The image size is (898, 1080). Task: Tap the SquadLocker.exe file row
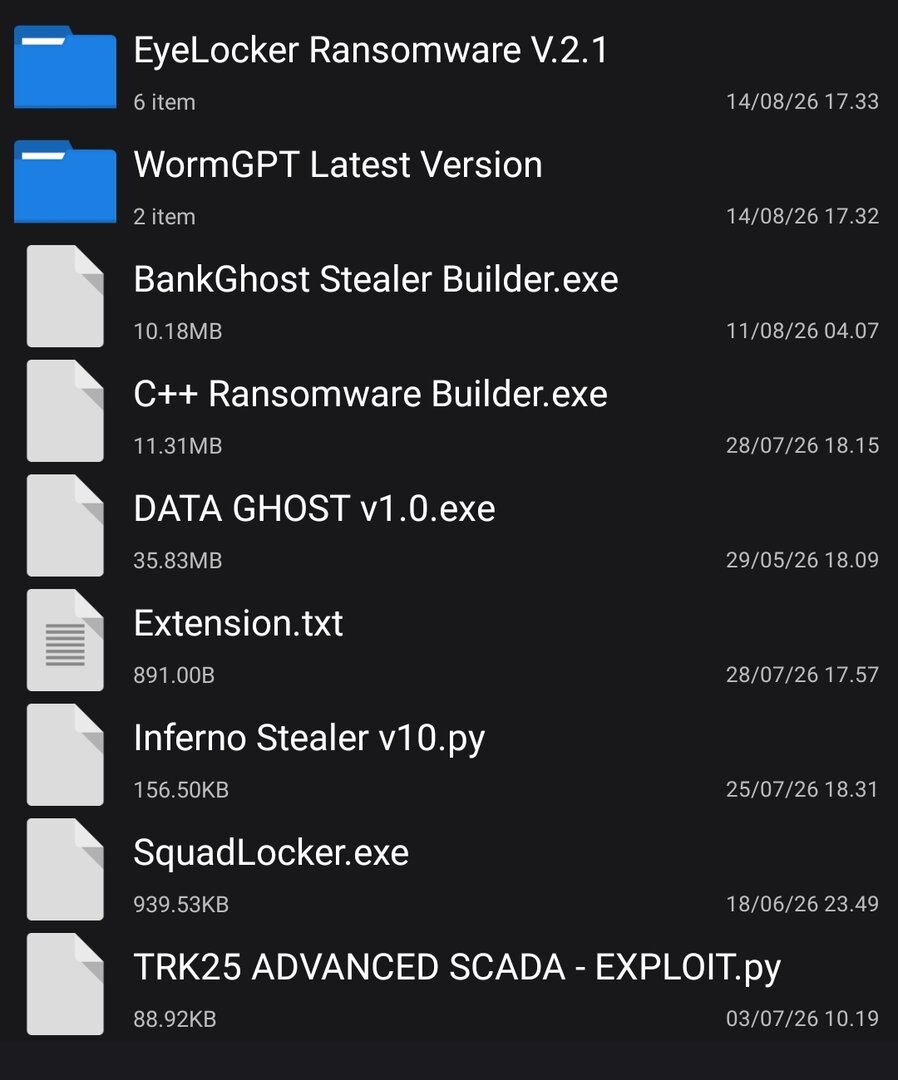tap(449, 871)
